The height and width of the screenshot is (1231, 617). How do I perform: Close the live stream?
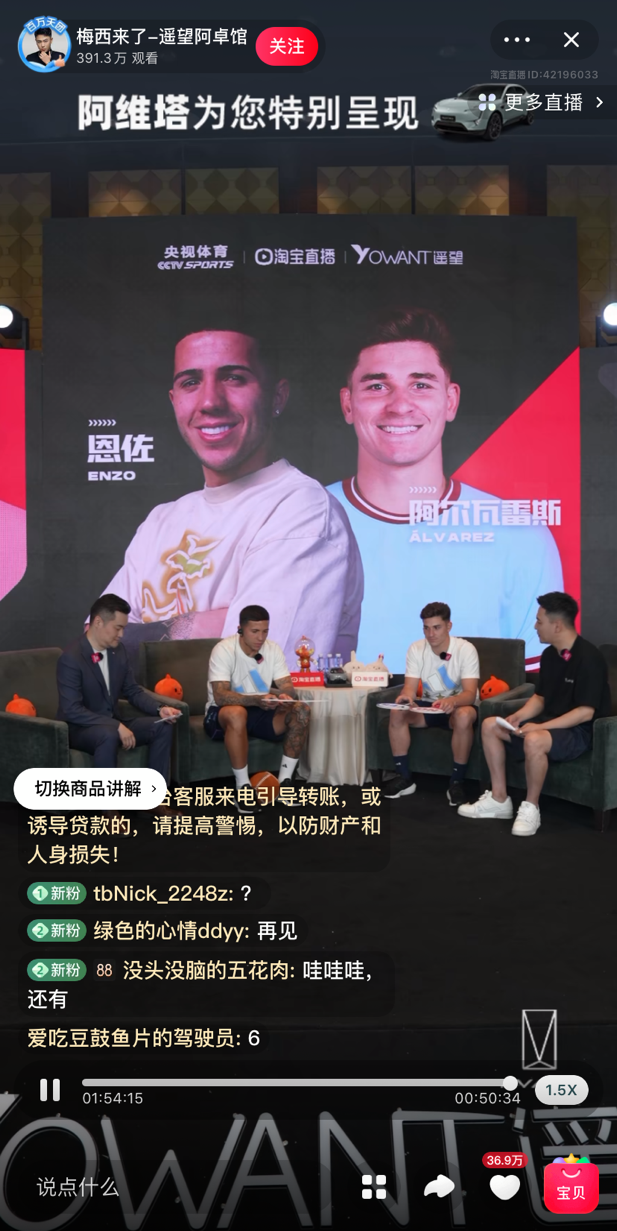tap(571, 40)
